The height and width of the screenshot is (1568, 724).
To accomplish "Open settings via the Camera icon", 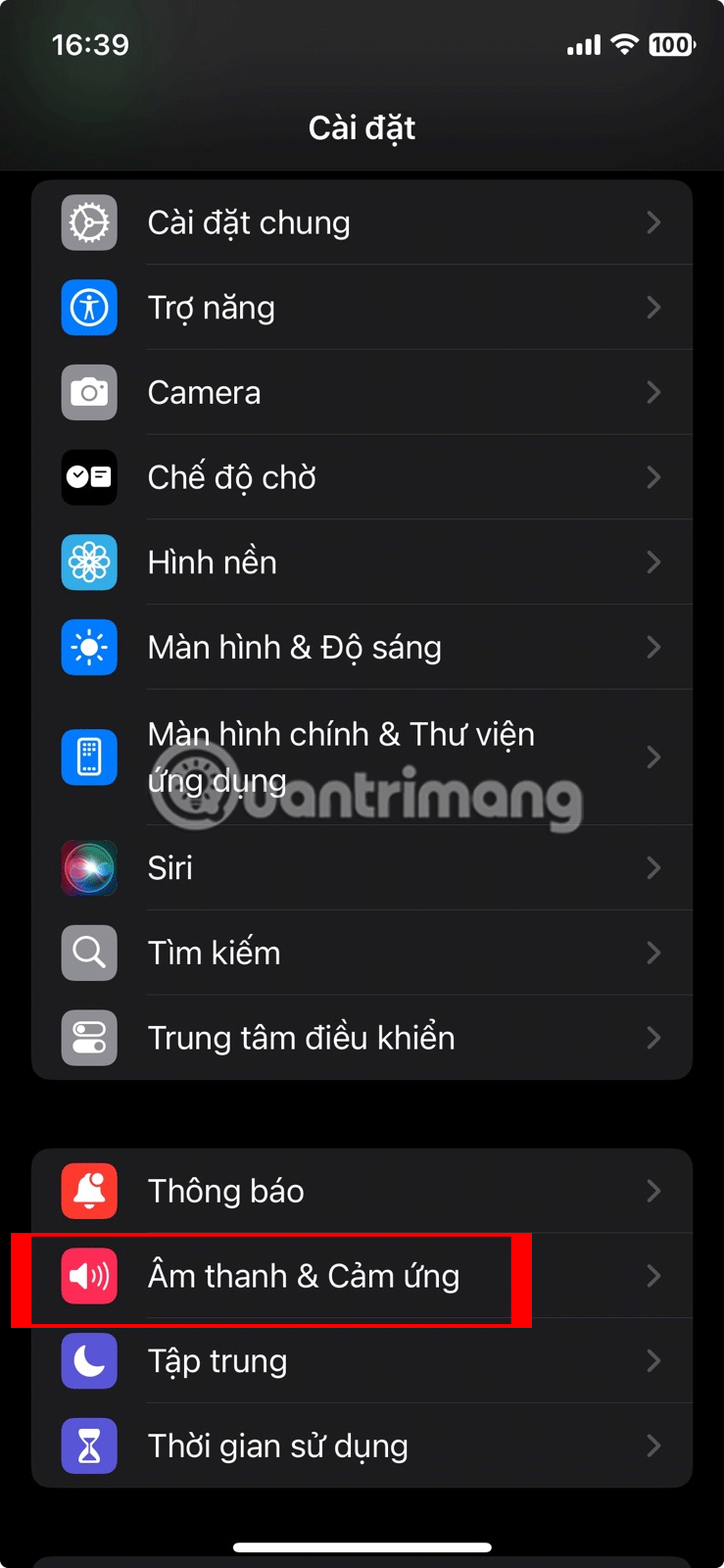I will click(89, 392).
